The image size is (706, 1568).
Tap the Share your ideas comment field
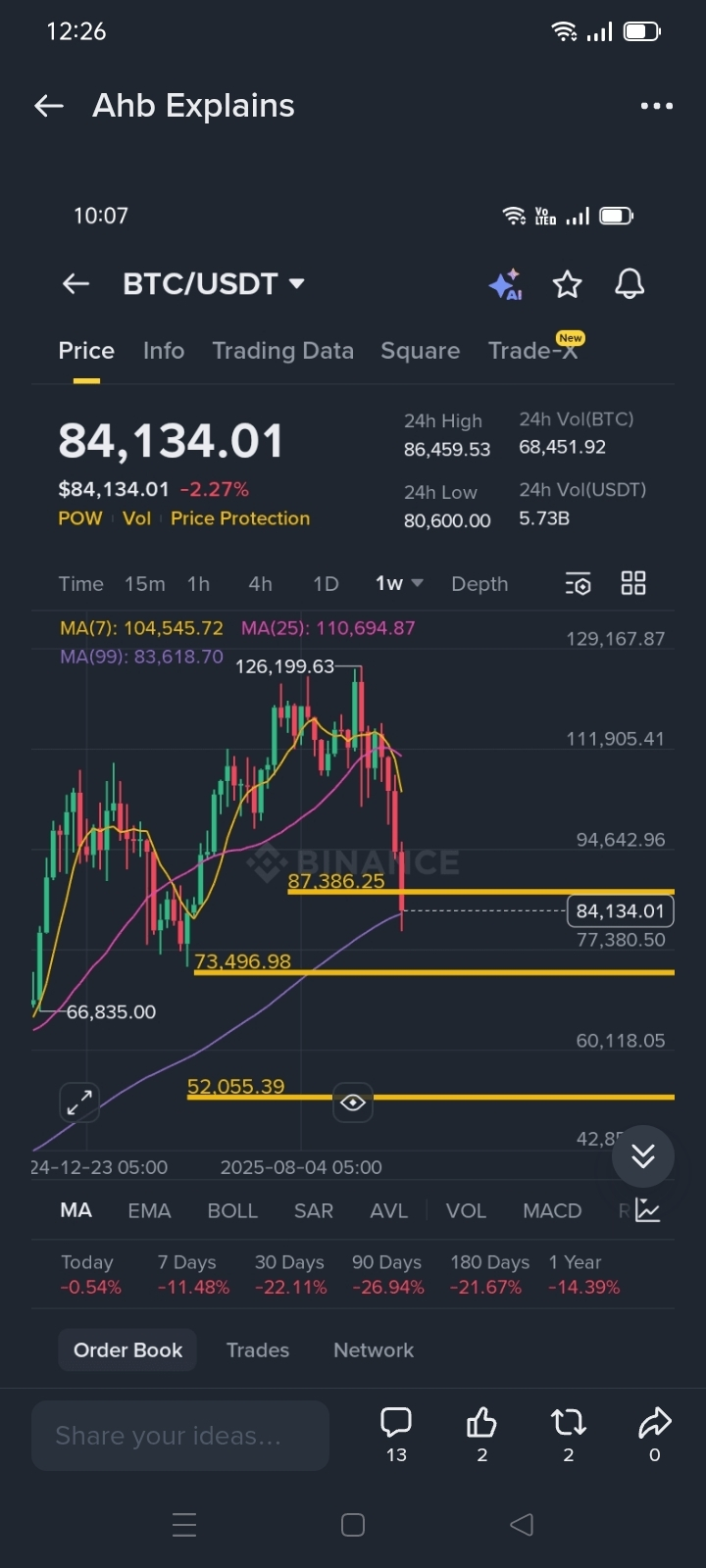[x=180, y=1436]
